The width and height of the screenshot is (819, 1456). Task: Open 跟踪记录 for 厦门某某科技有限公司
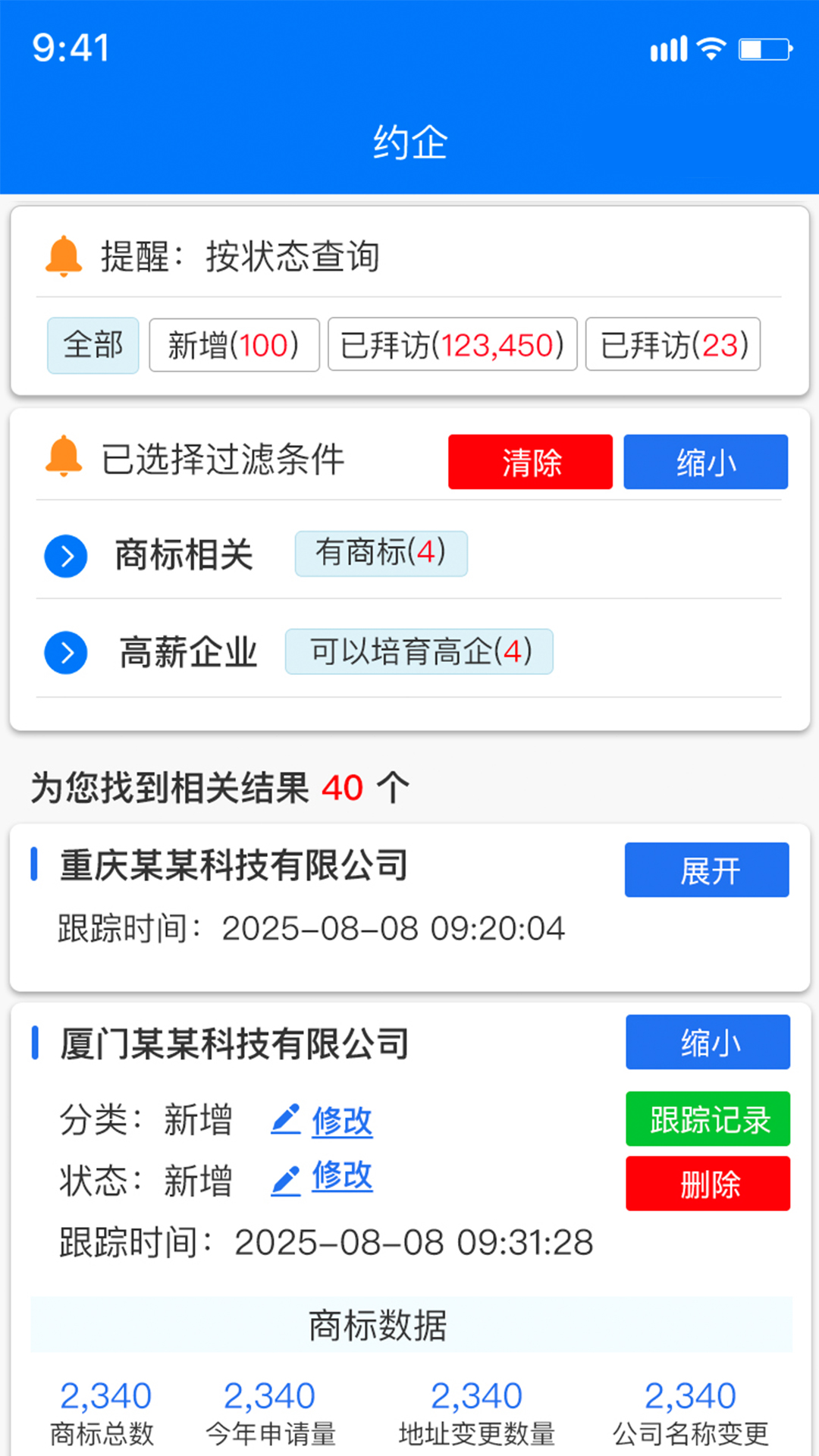click(708, 1119)
